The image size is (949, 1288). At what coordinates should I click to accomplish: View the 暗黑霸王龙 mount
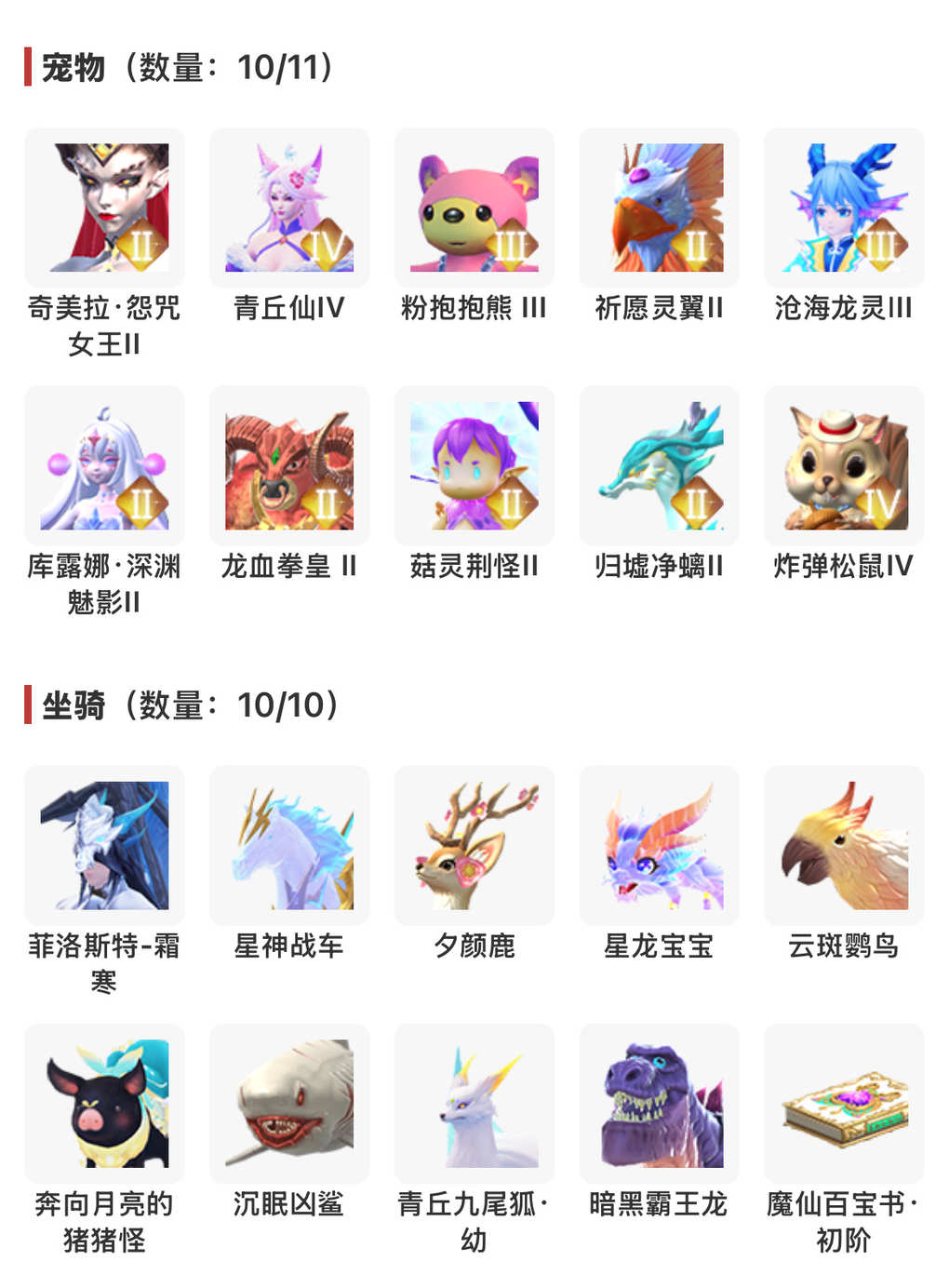point(659,1104)
